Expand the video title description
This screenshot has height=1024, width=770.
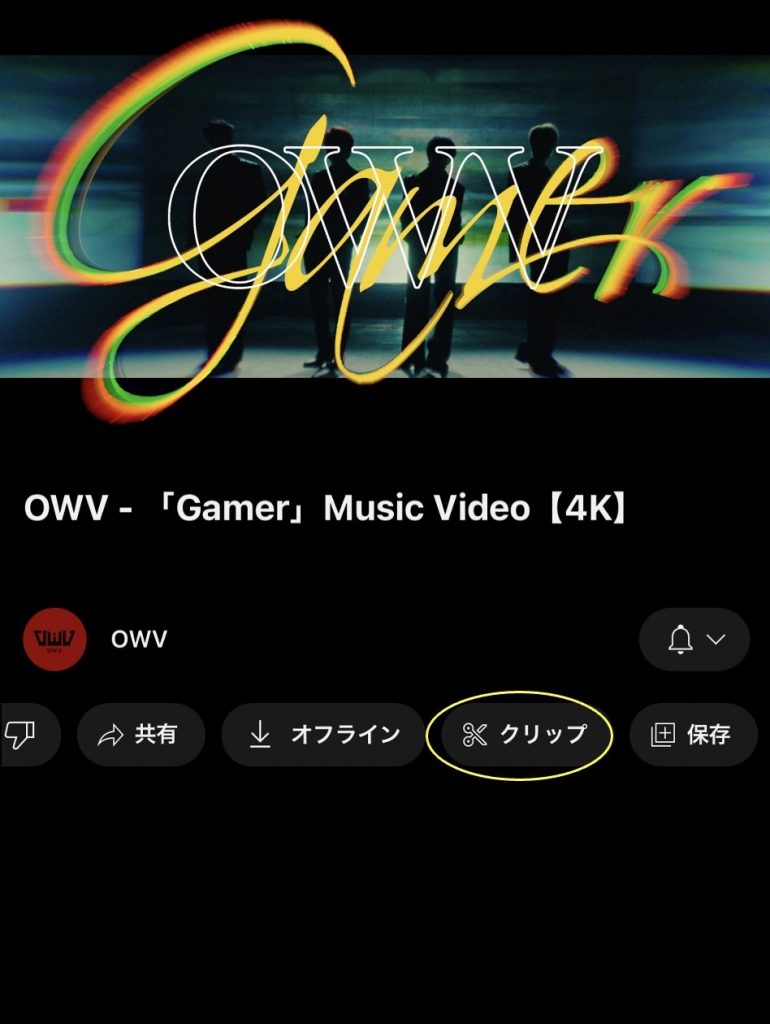327,509
